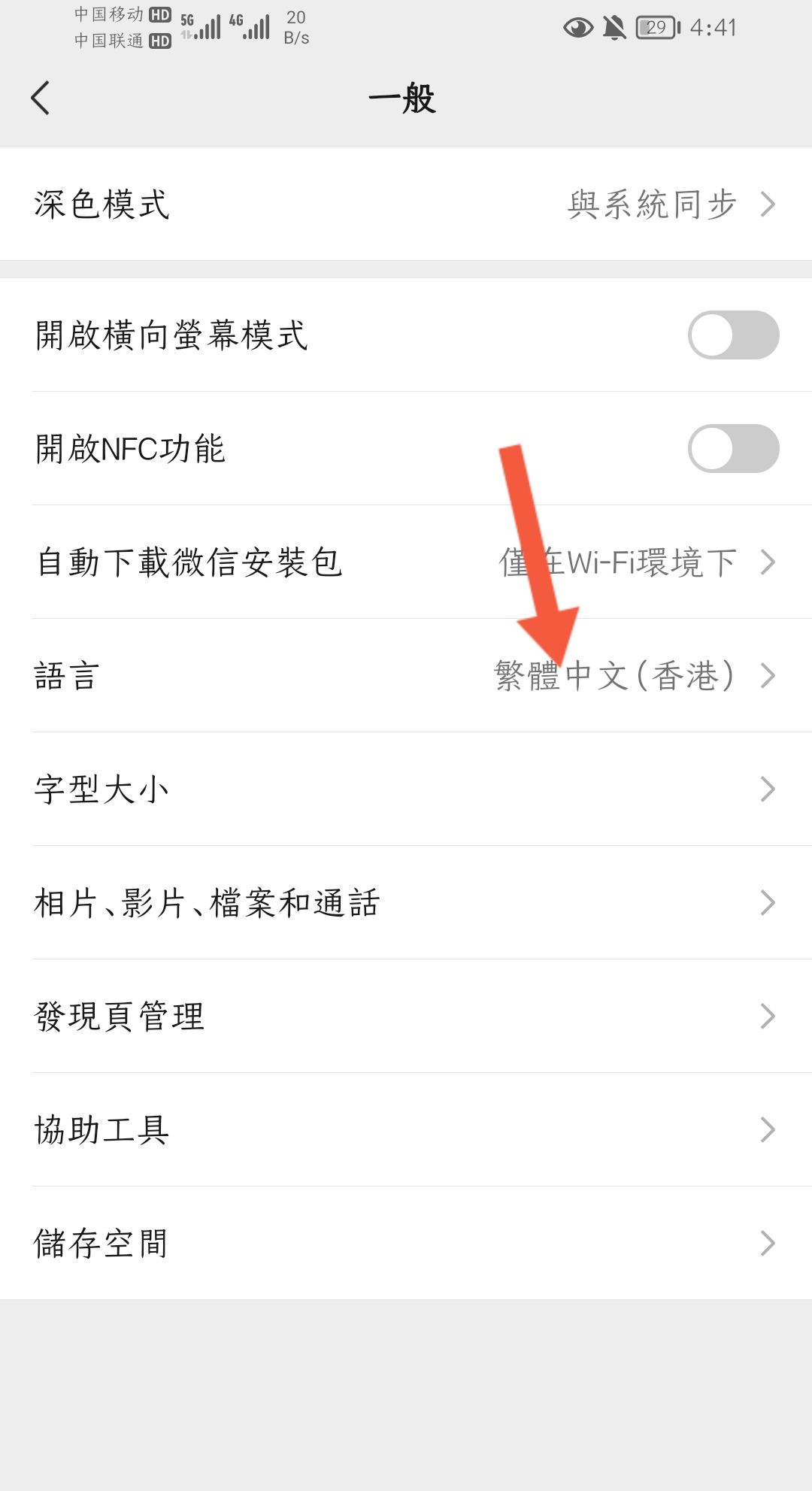812x1491 pixels.
Task: Tap the back arrow to leave 一般 settings
Action: [41, 98]
